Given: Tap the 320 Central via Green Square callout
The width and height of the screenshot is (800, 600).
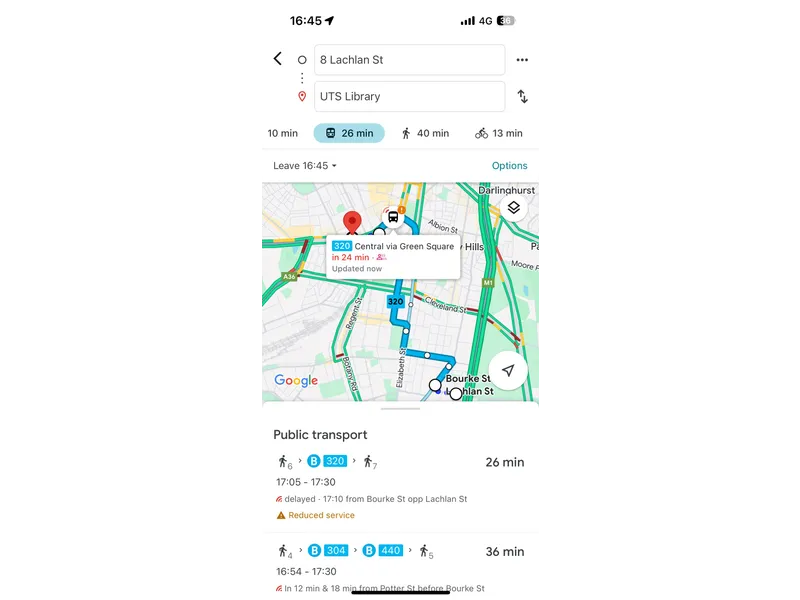Looking at the screenshot, I should [393, 257].
